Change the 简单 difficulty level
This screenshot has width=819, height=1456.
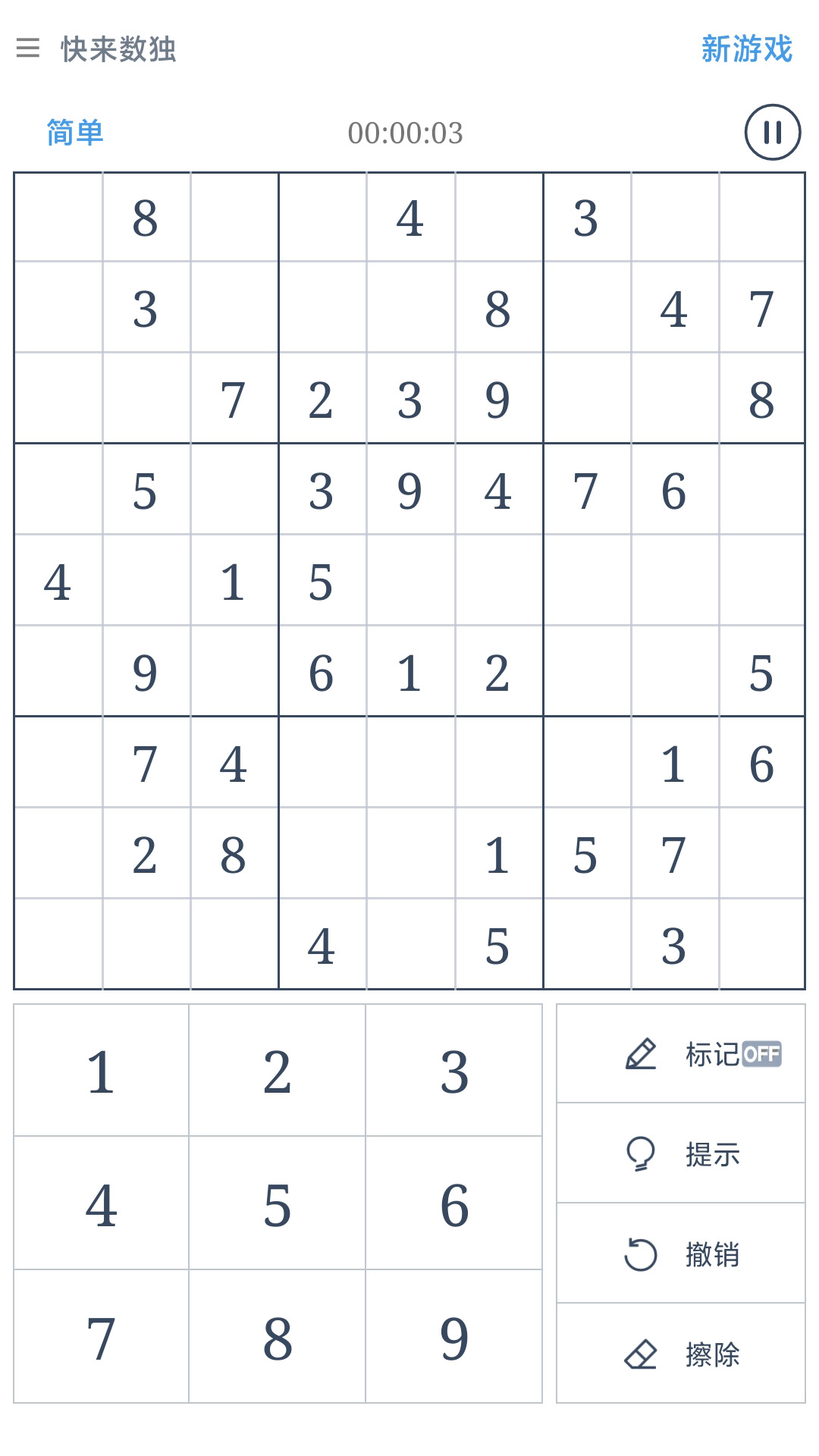[75, 133]
